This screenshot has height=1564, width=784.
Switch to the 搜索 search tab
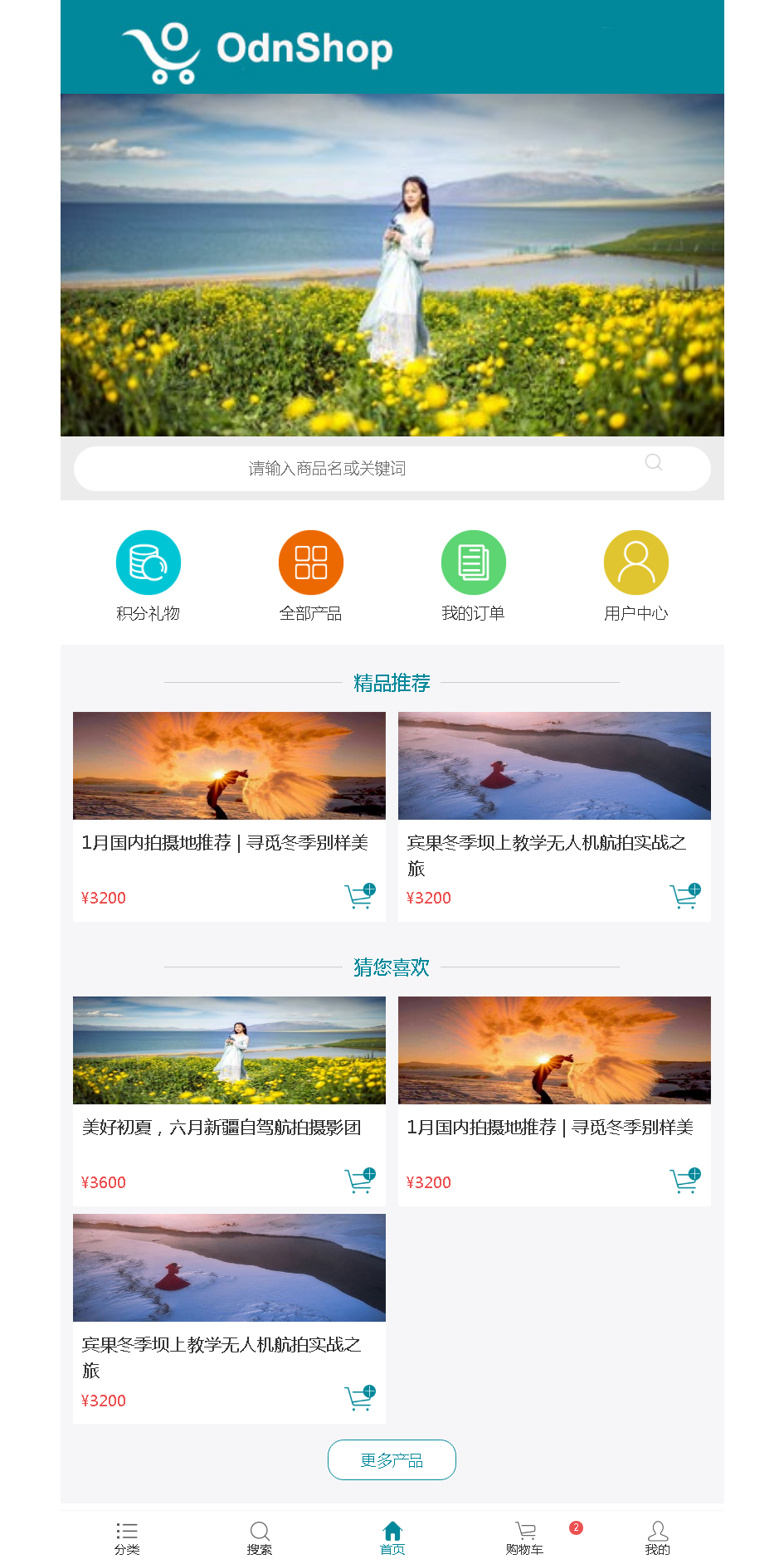260,1537
